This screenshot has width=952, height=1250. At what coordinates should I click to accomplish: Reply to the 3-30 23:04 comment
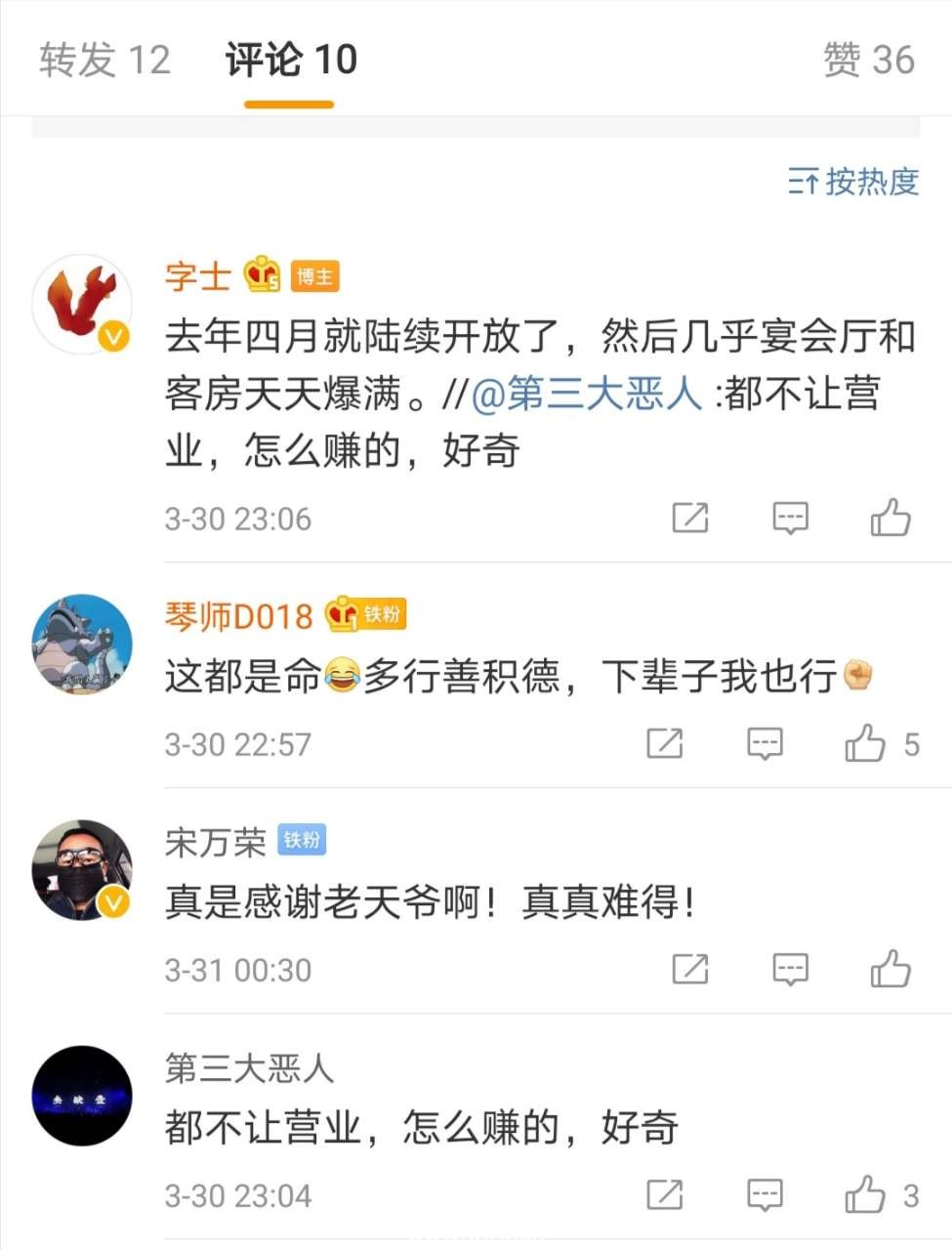click(765, 1194)
